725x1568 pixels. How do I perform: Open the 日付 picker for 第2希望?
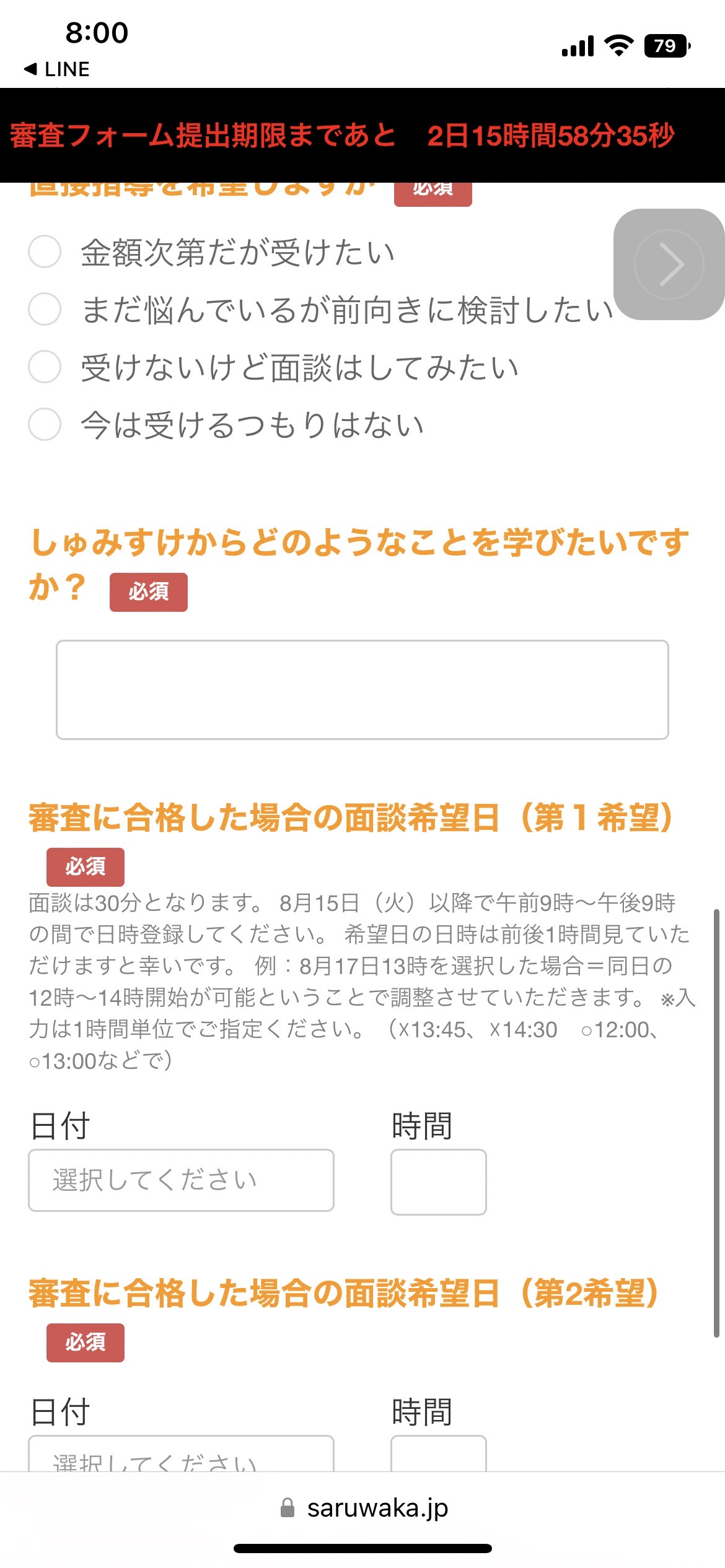coord(181,1453)
